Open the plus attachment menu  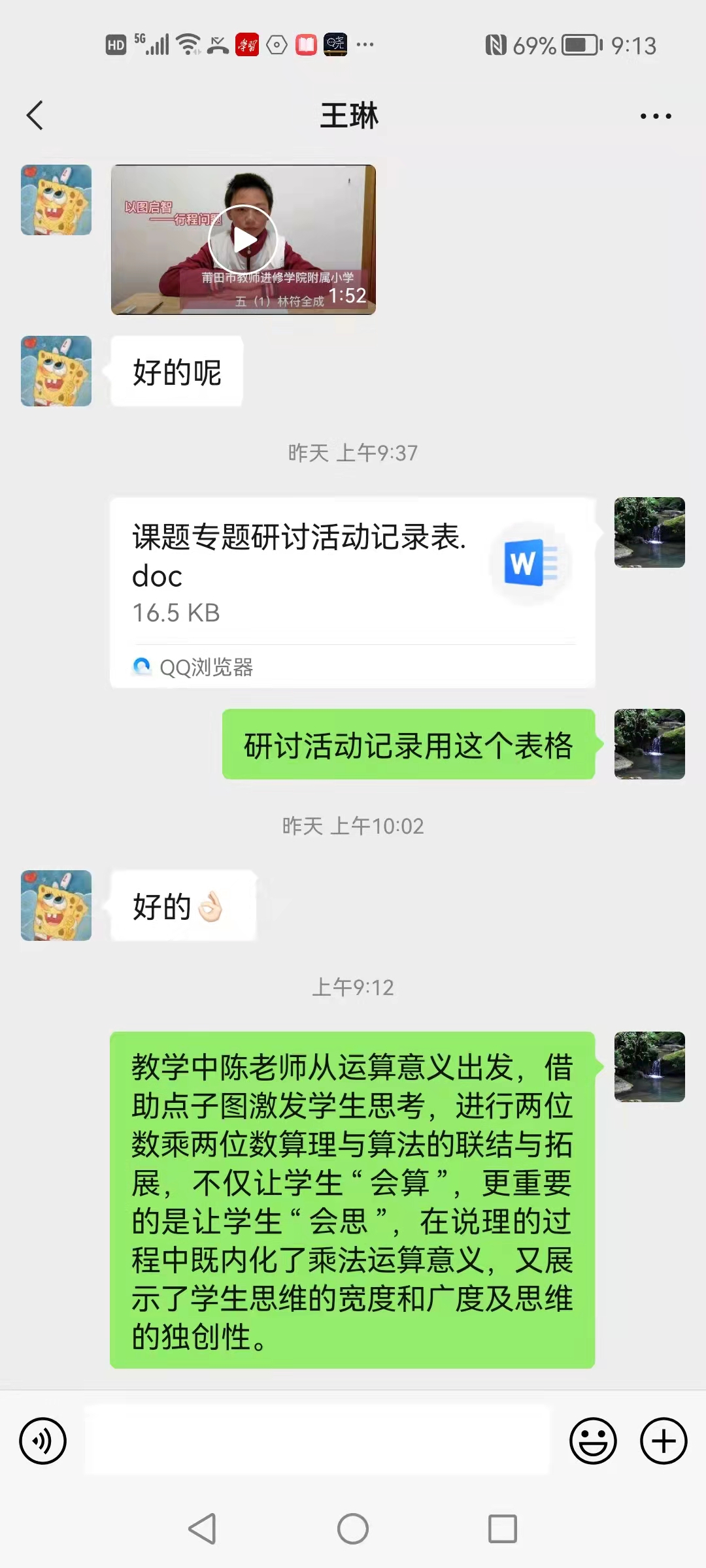pyautogui.click(x=663, y=1441)
